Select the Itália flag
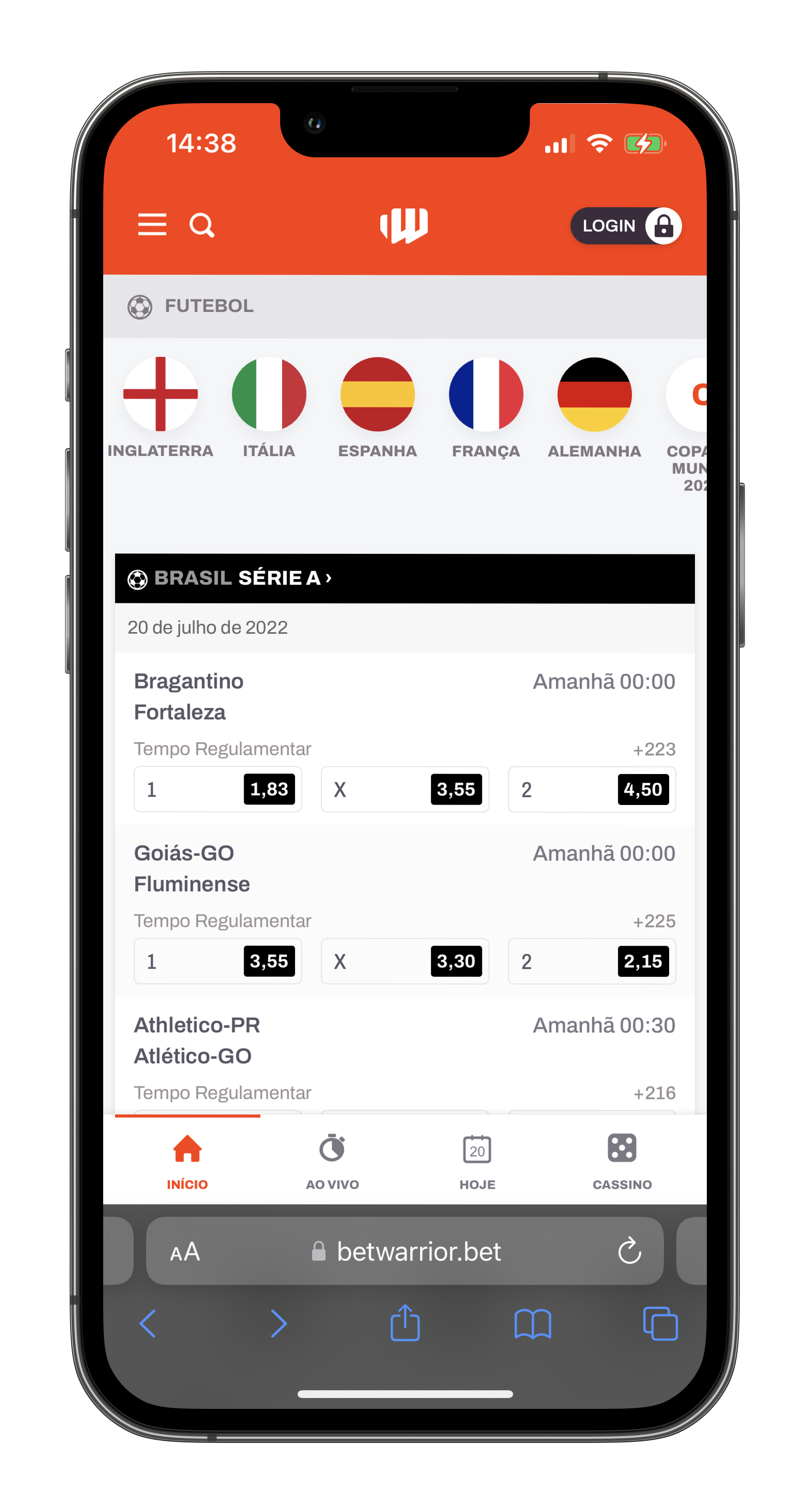 (269, 395)
